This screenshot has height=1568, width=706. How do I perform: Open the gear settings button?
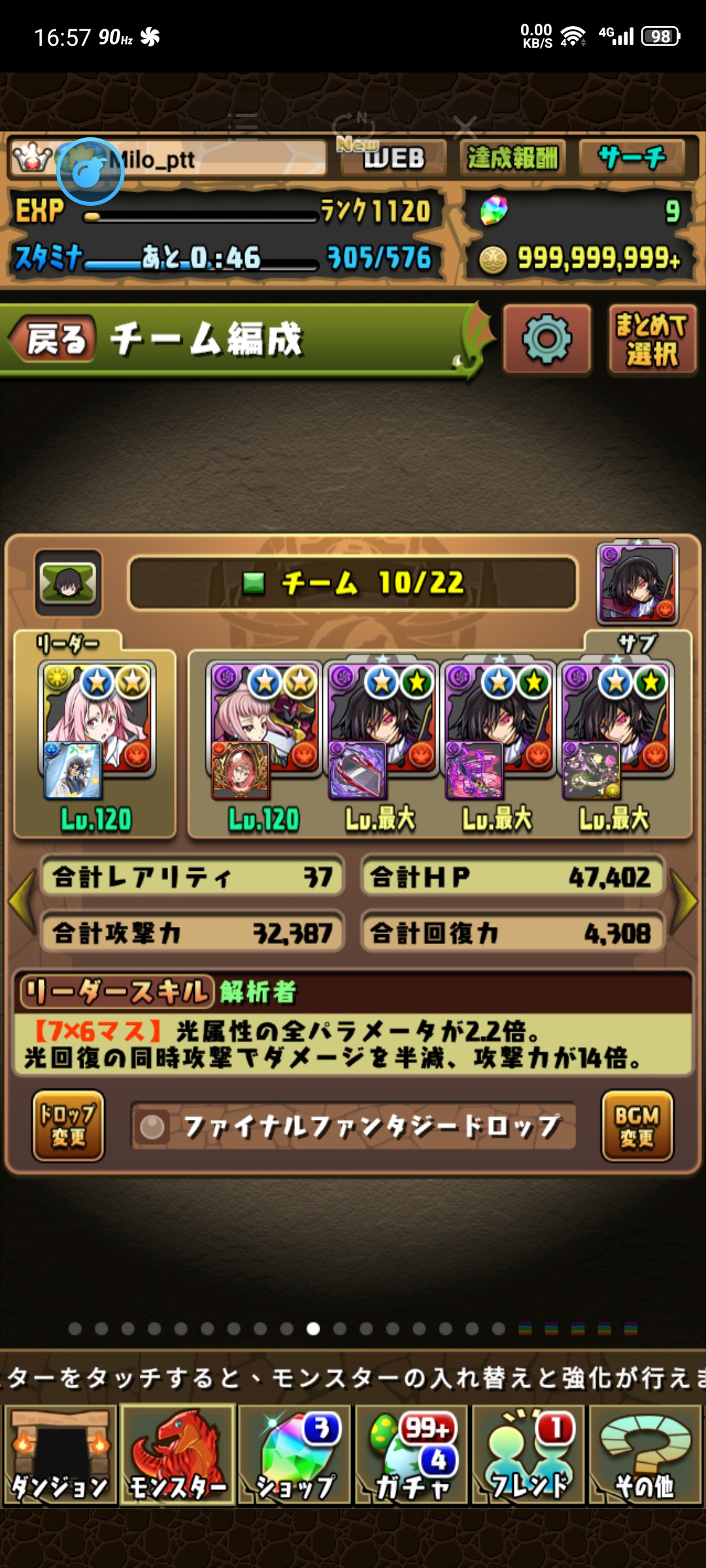tap(547, 339)
